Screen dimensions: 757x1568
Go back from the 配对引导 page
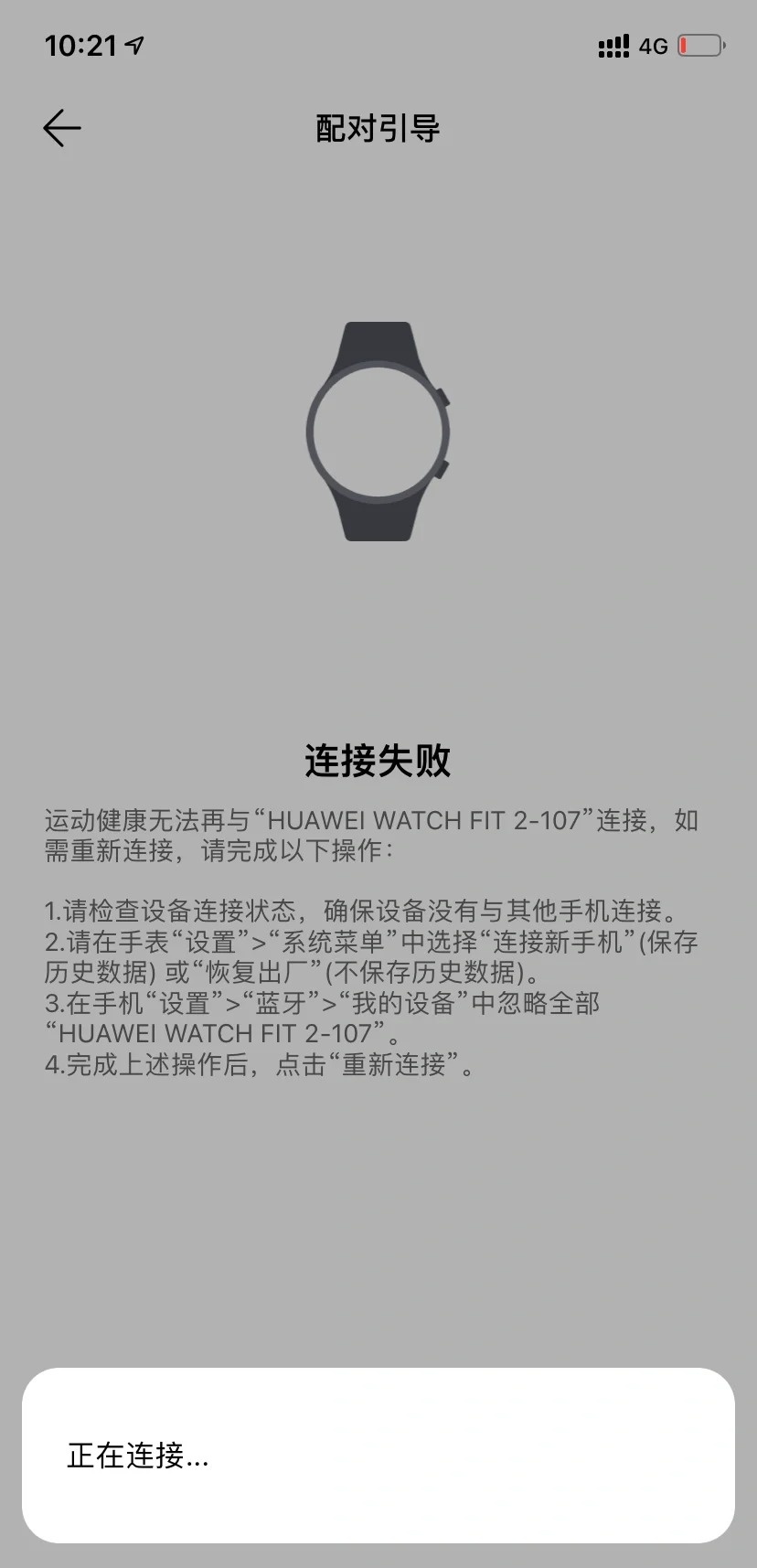click(62, 128)
